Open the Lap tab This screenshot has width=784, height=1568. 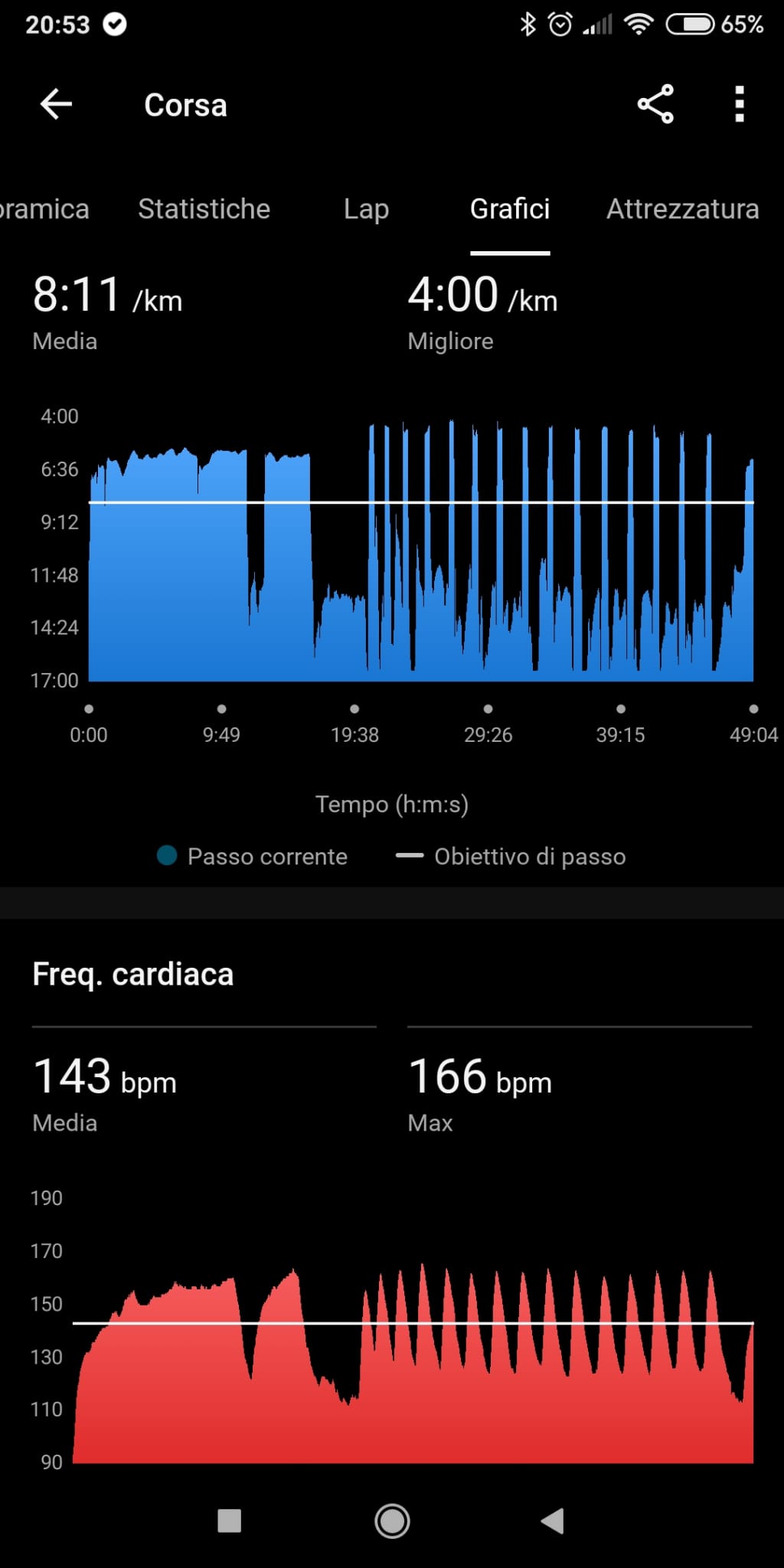[366, 209]
